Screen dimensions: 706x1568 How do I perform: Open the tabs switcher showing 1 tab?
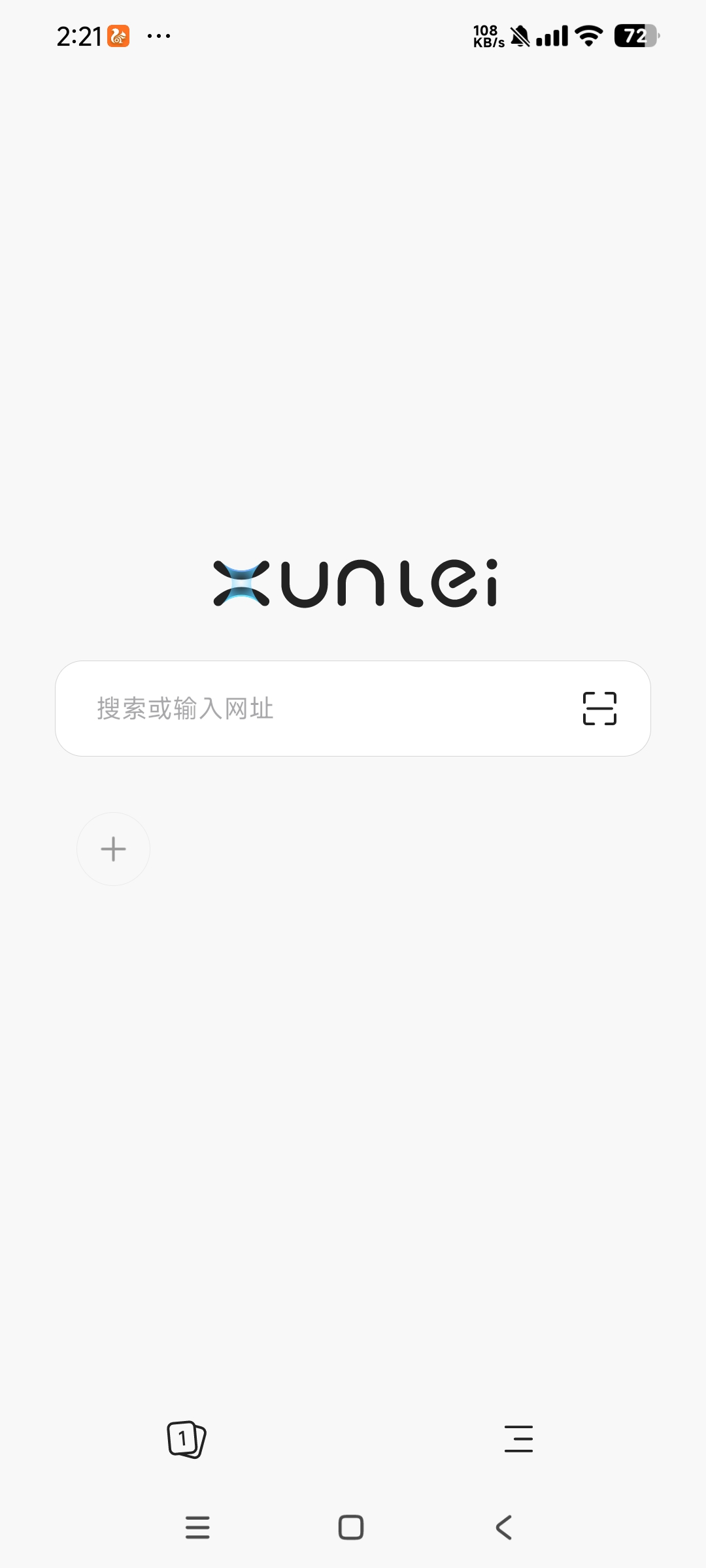click(x=186, y=1439)
